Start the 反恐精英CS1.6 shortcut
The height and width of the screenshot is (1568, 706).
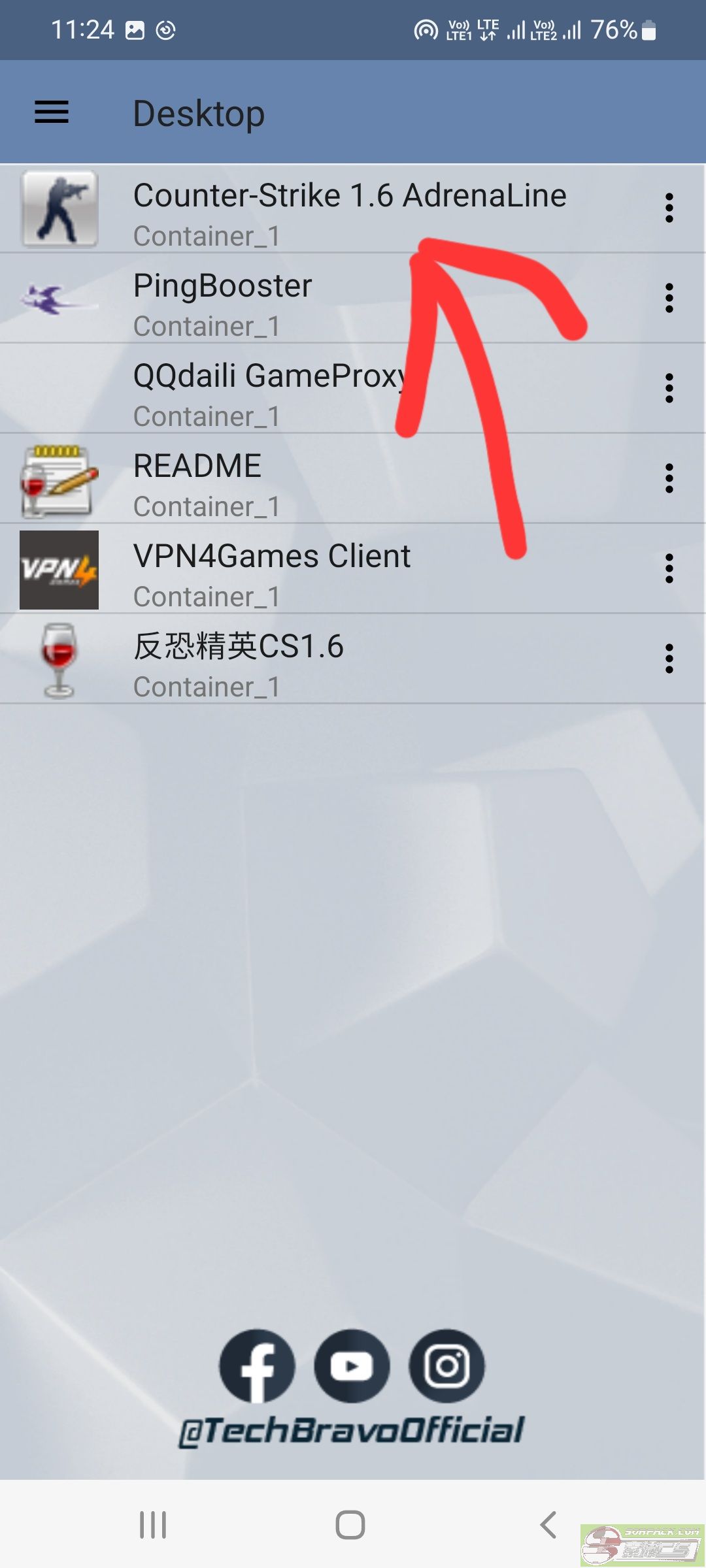[x=261, y=660]
